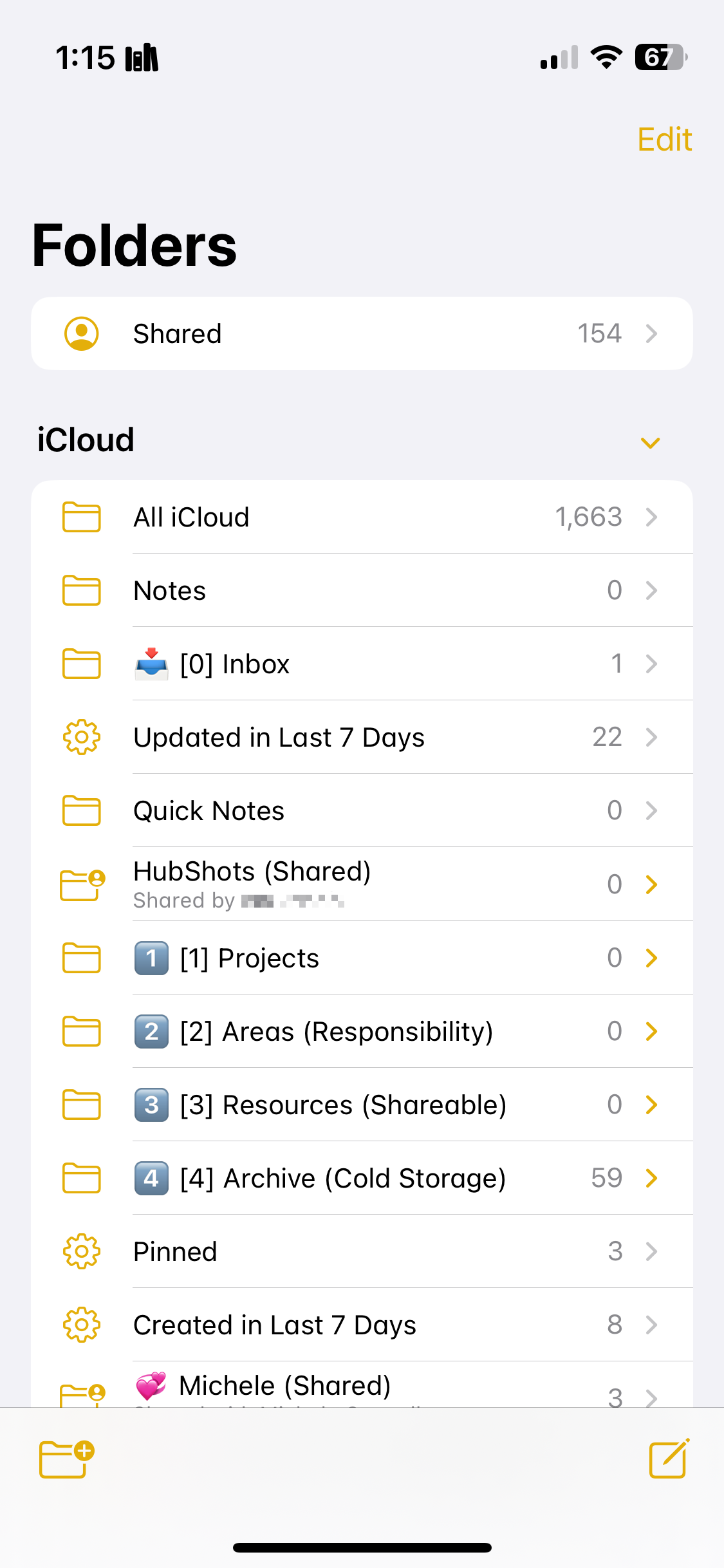Open the Notes folder
This screenshot has width=724, height=1568.
pyautogui.click(x=362, y=590)
